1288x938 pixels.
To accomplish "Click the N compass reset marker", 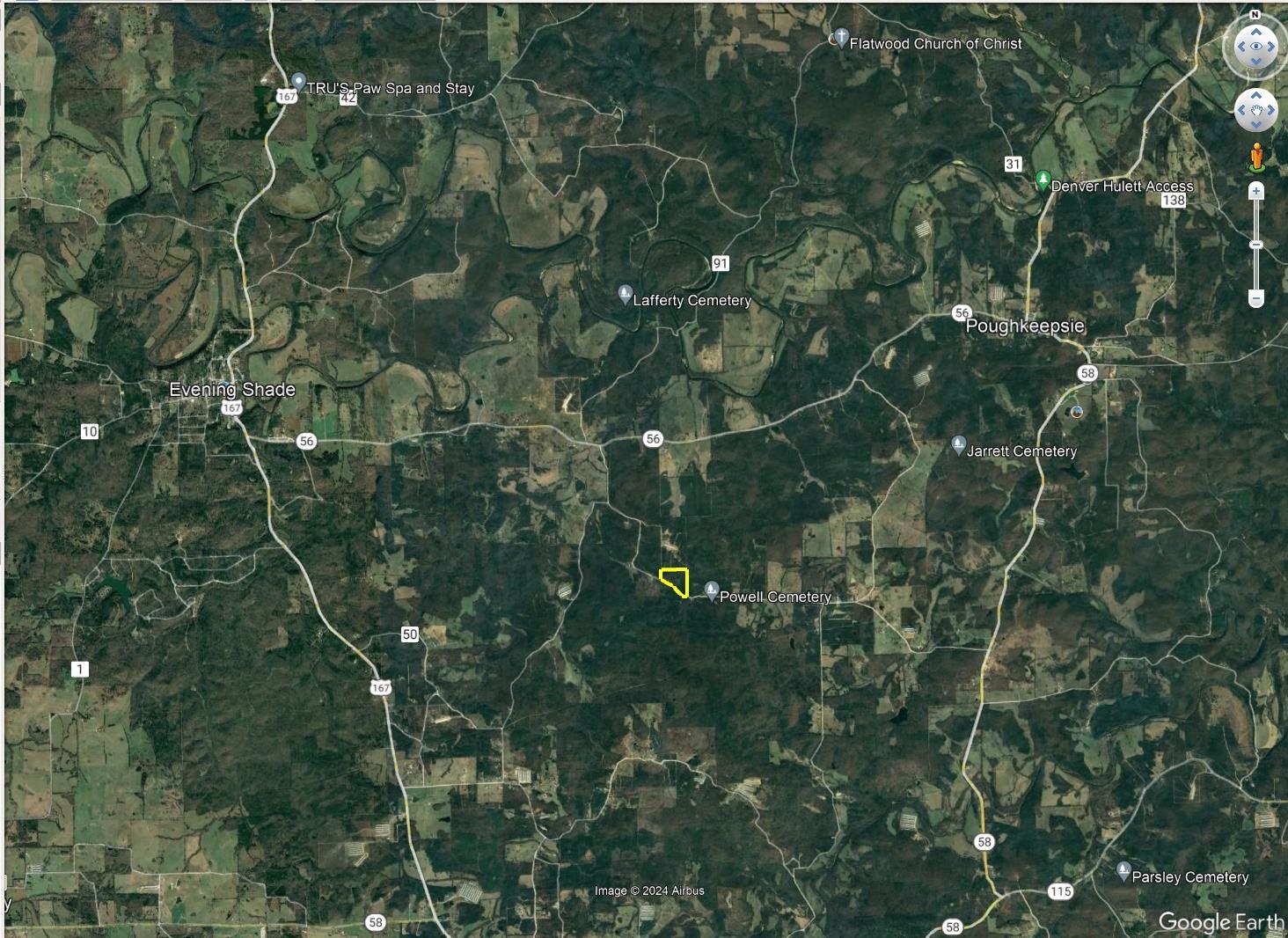I will 1255,15.
